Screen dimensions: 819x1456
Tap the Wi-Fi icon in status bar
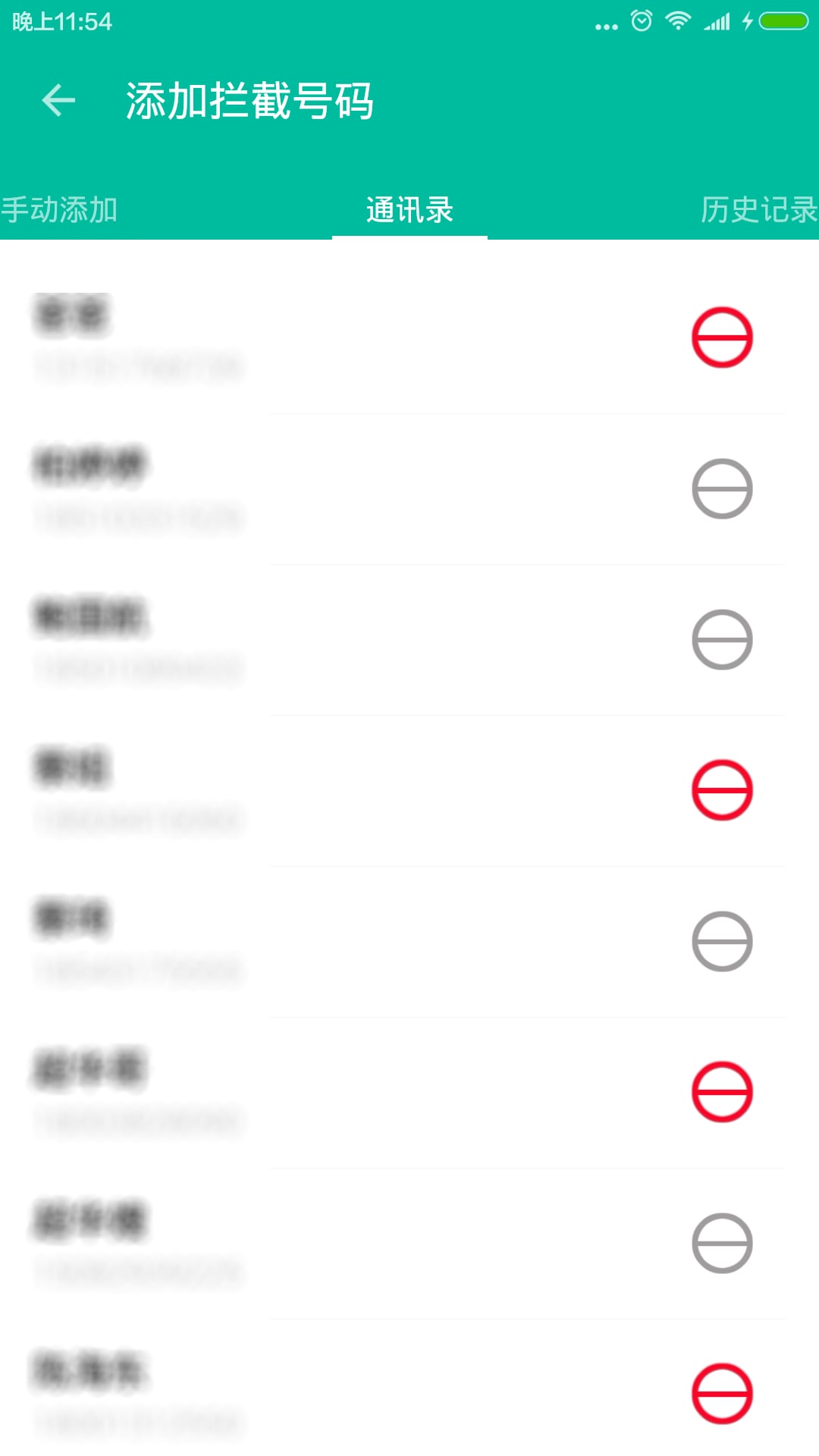677,23
